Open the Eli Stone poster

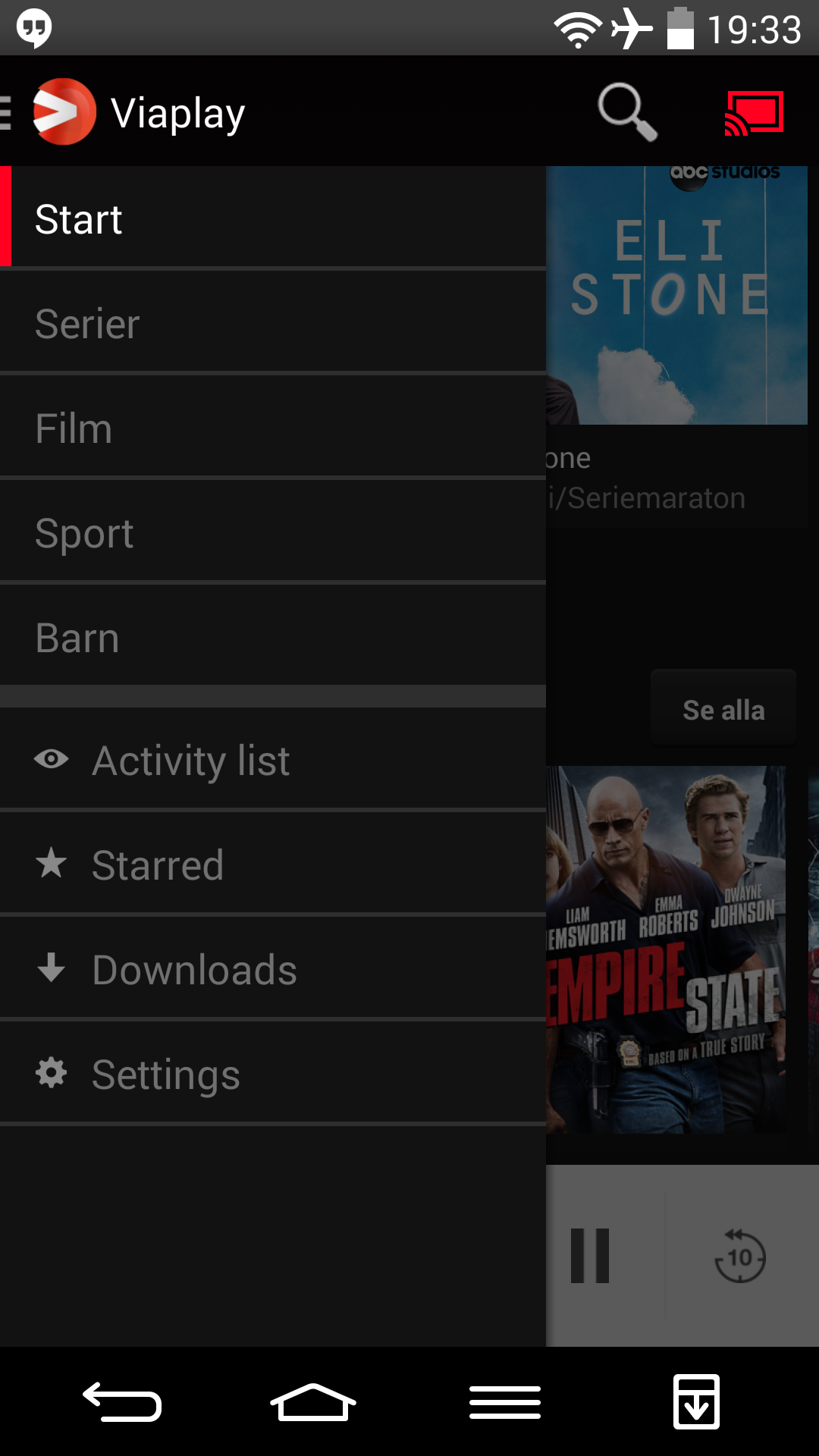tap(676, 295)
